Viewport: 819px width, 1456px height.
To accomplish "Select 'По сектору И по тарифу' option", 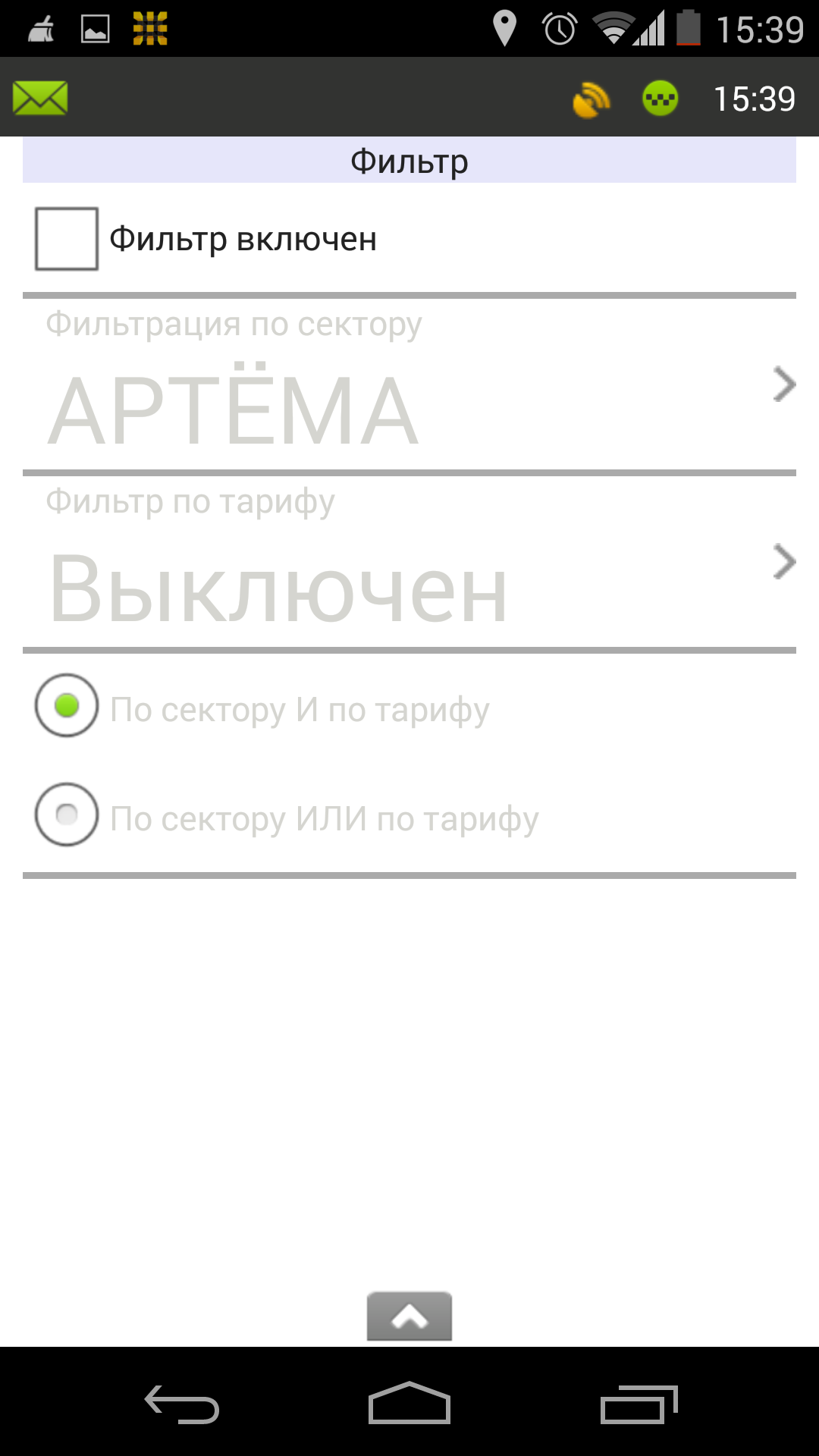I will click(x=67, y=705).
